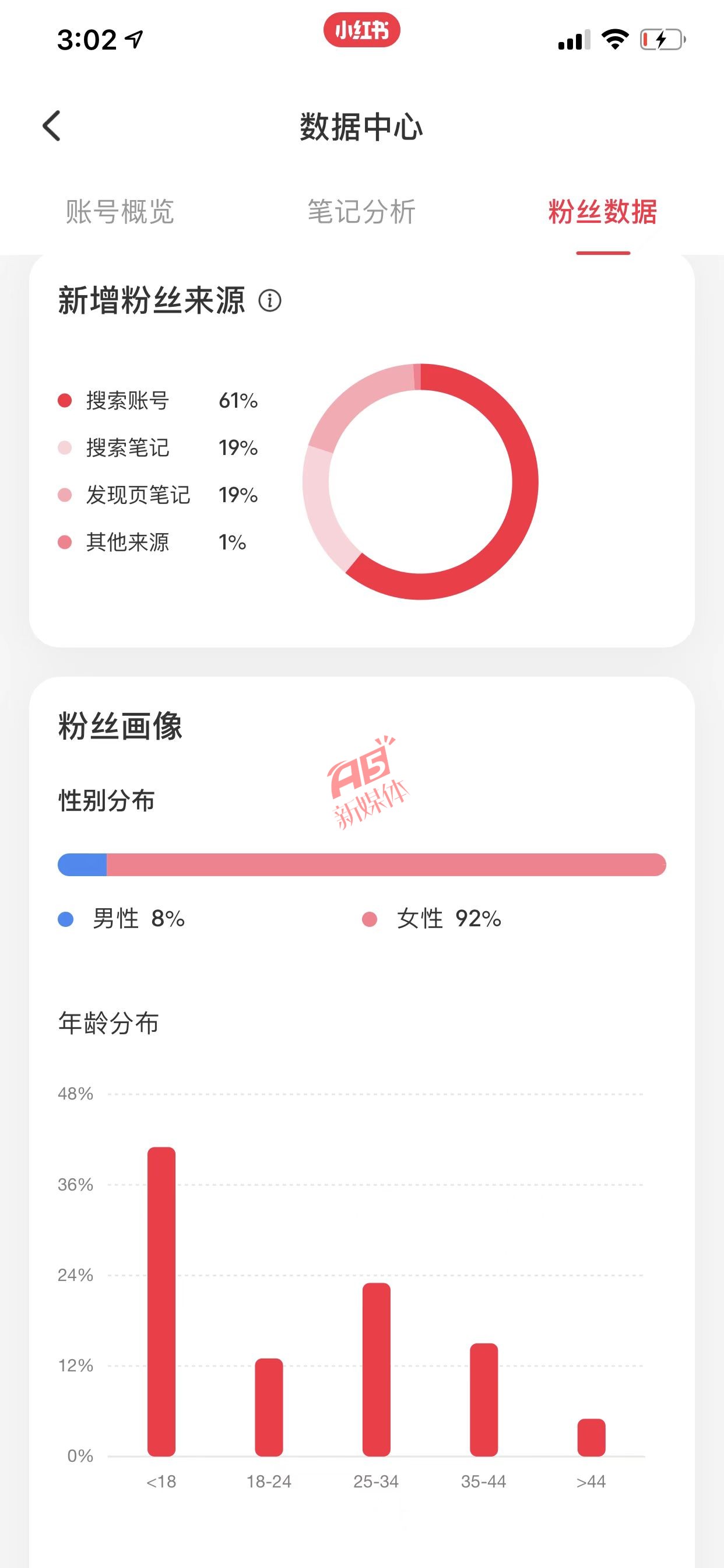This screenshot has width=724, height=1568.
Task: Switch to the 笔记分析 tab
Action: click(361, 212)
